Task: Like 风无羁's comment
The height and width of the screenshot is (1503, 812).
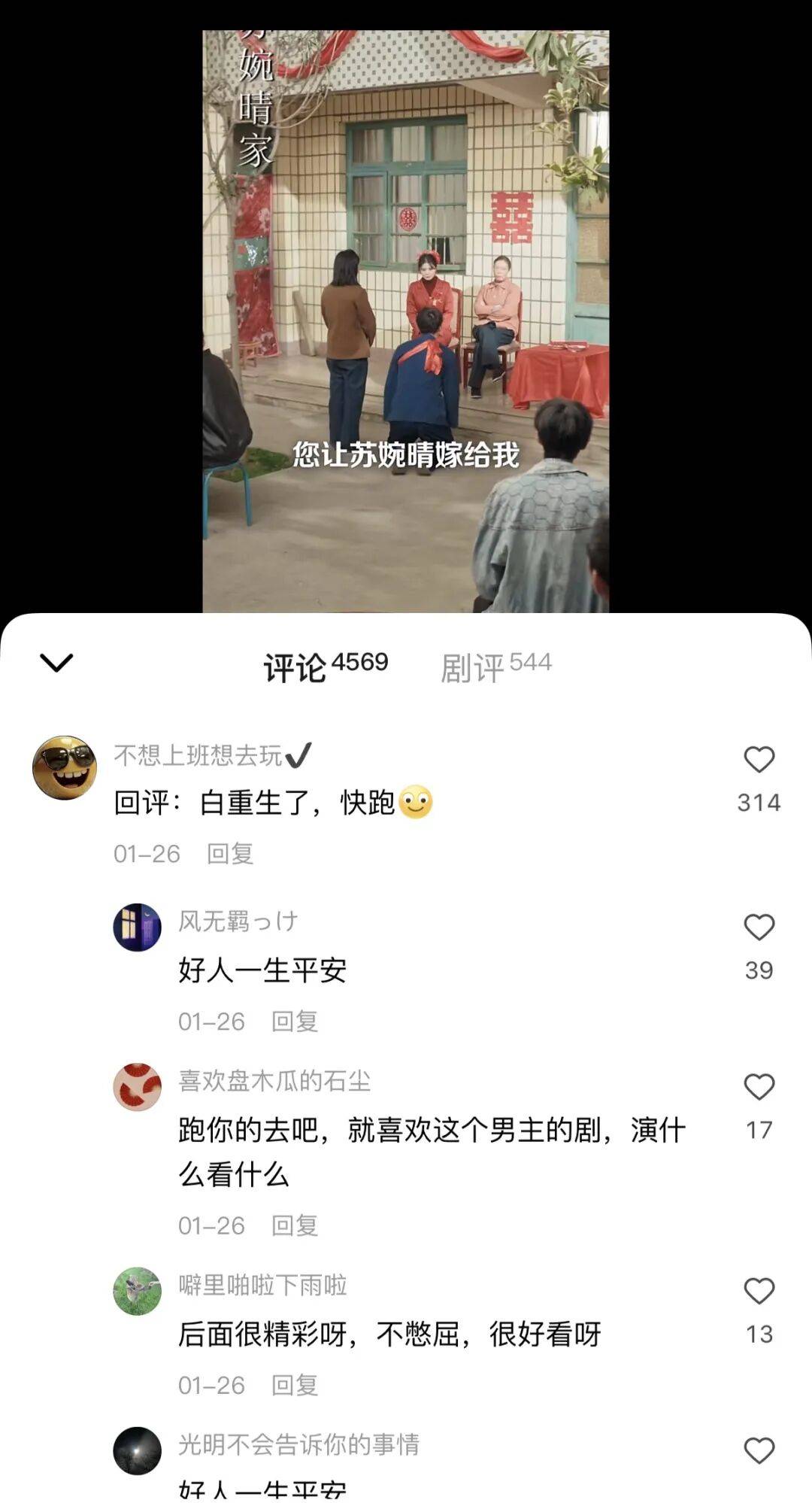Action: click(x=759, y=928)
